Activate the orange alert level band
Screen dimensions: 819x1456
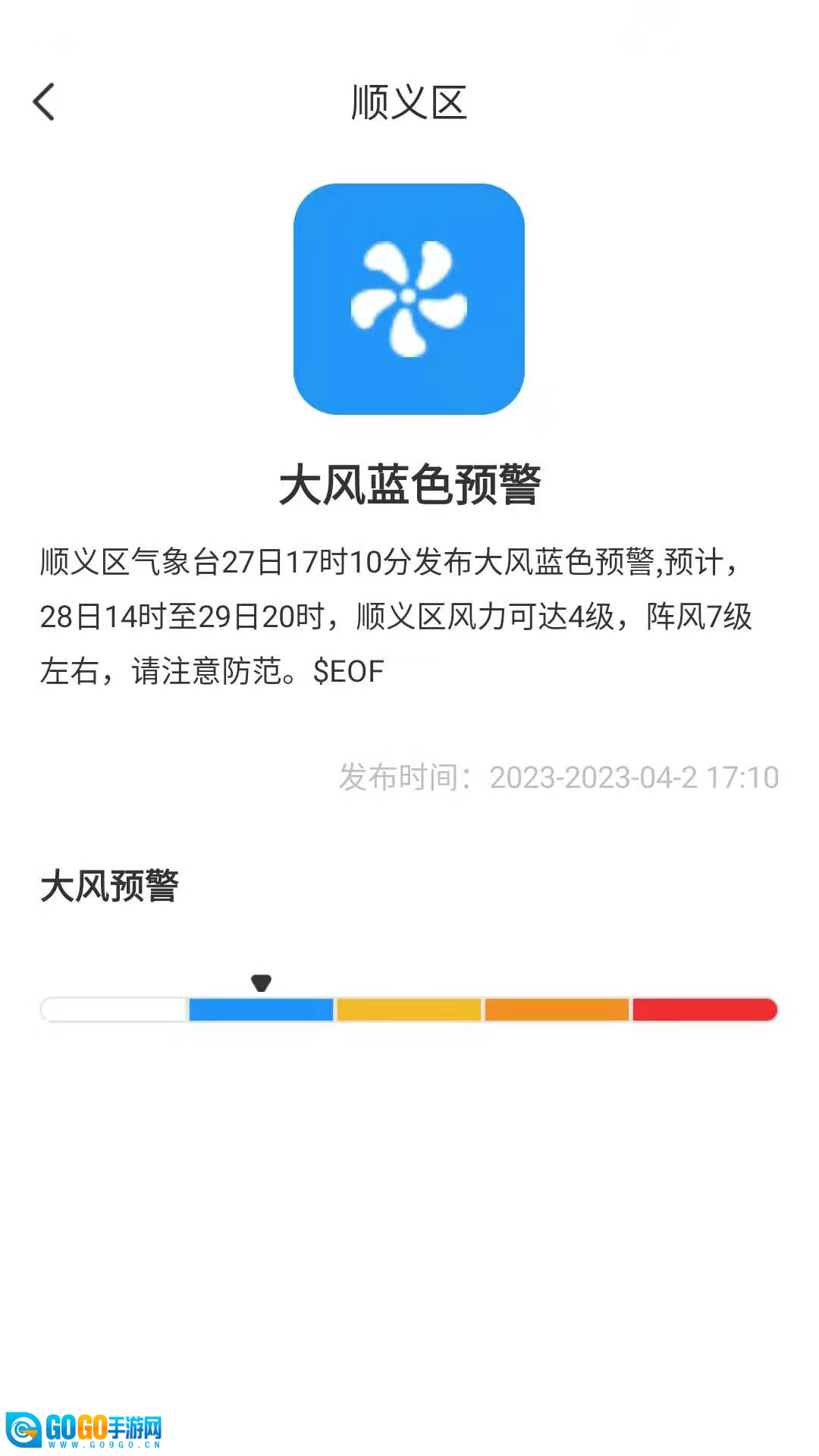coord(556,1009)
